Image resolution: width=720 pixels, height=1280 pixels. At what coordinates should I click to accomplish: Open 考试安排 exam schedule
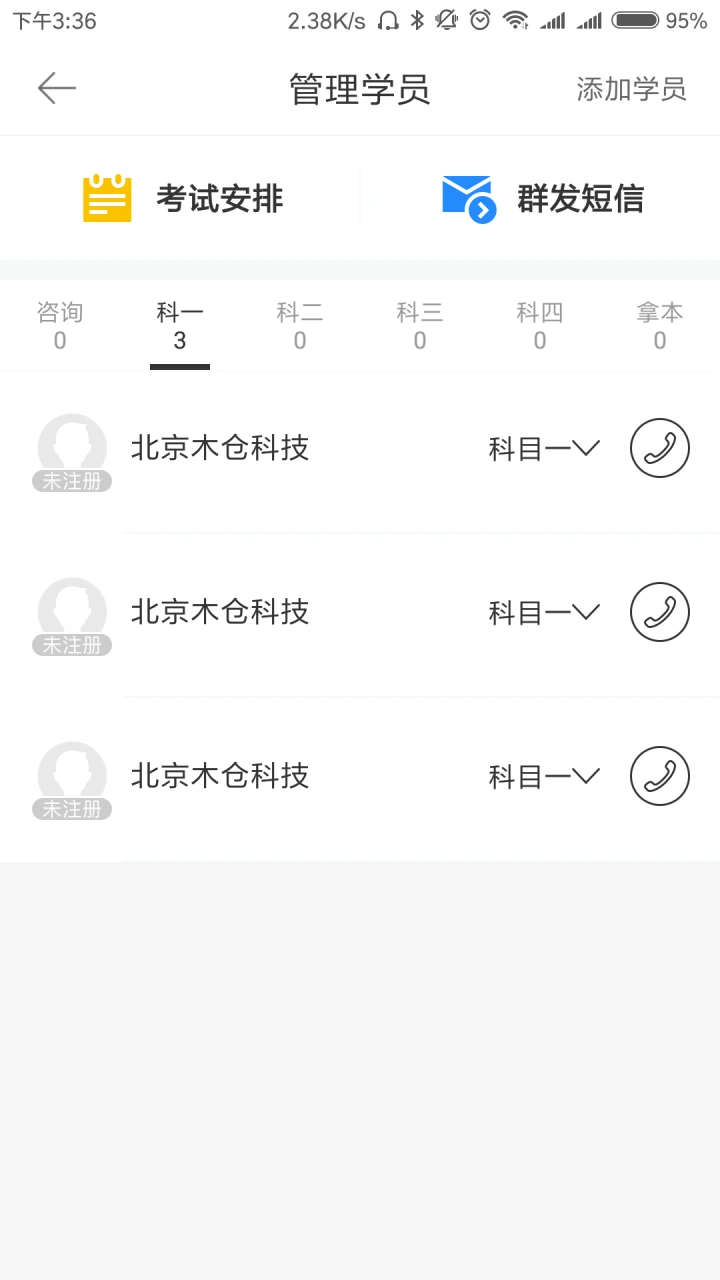pyautogui.click(x=183, y=198)
